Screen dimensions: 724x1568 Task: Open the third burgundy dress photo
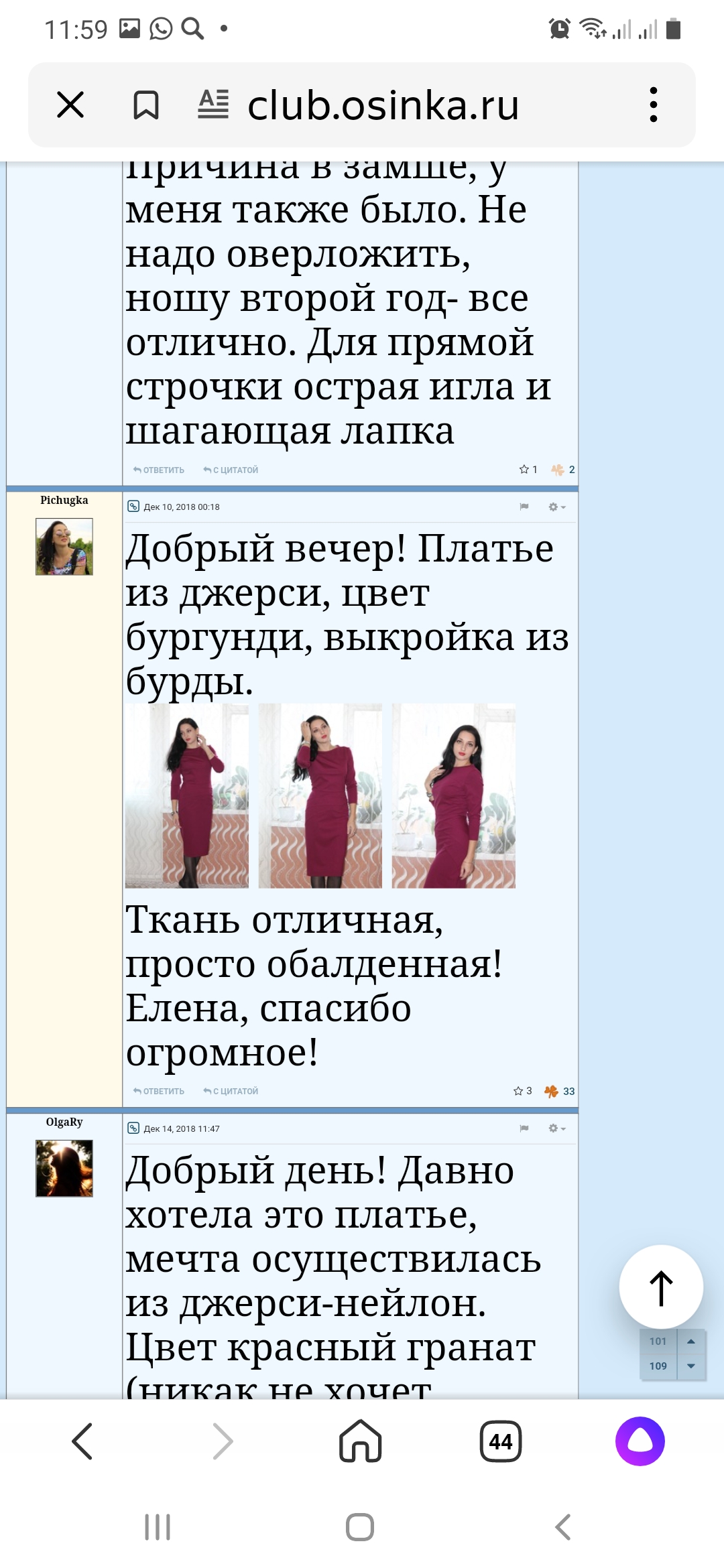click(x=454, y=795)
